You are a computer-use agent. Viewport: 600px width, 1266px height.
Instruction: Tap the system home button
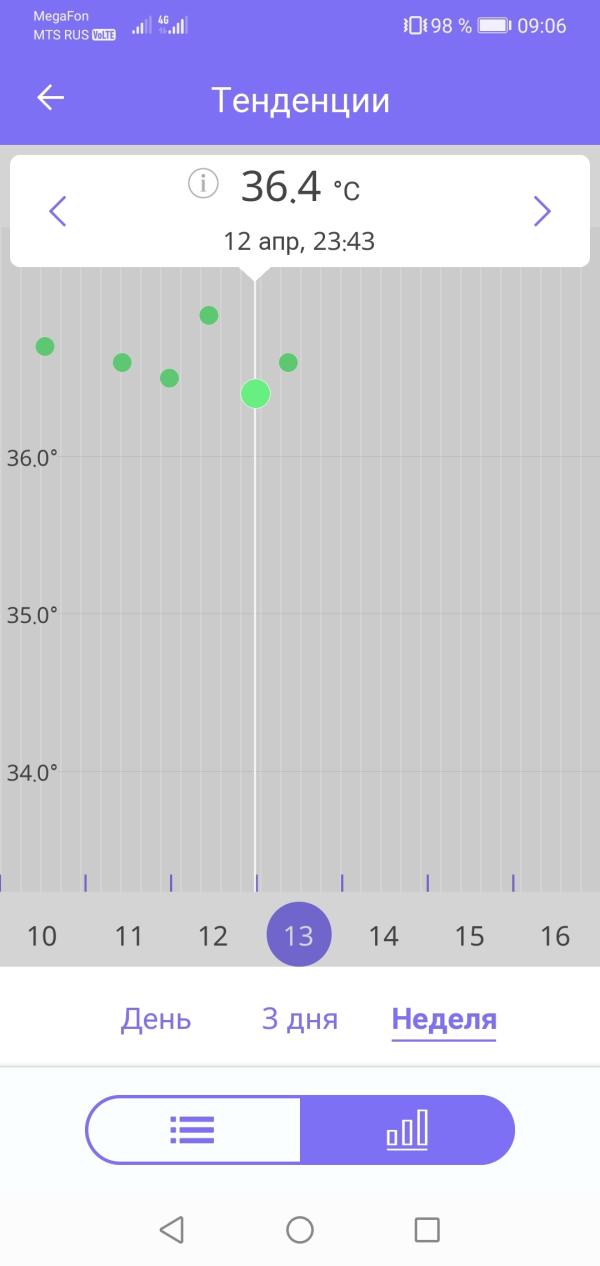point(300,1229)
